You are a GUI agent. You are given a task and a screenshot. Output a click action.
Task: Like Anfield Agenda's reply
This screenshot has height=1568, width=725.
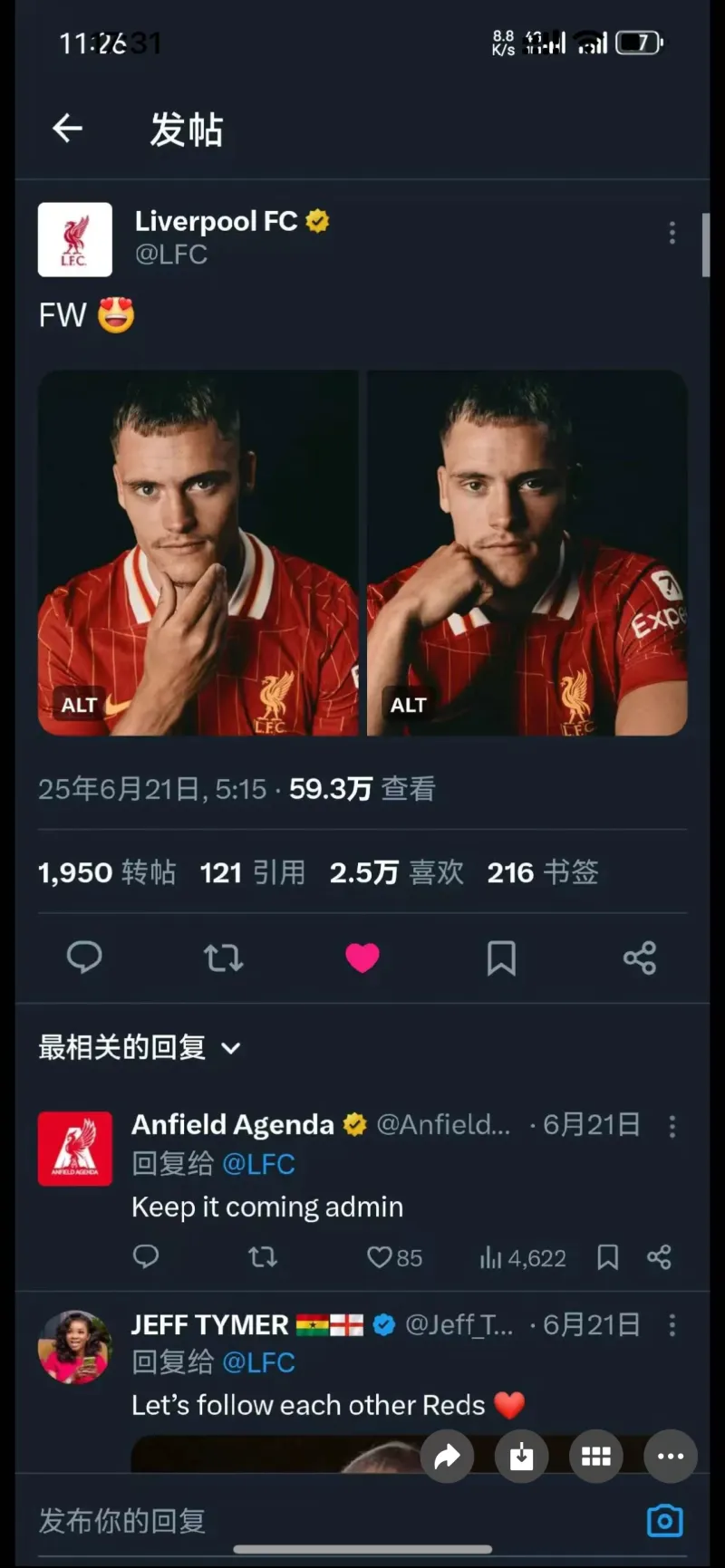pyautogui.click(x=380, y=1257)
